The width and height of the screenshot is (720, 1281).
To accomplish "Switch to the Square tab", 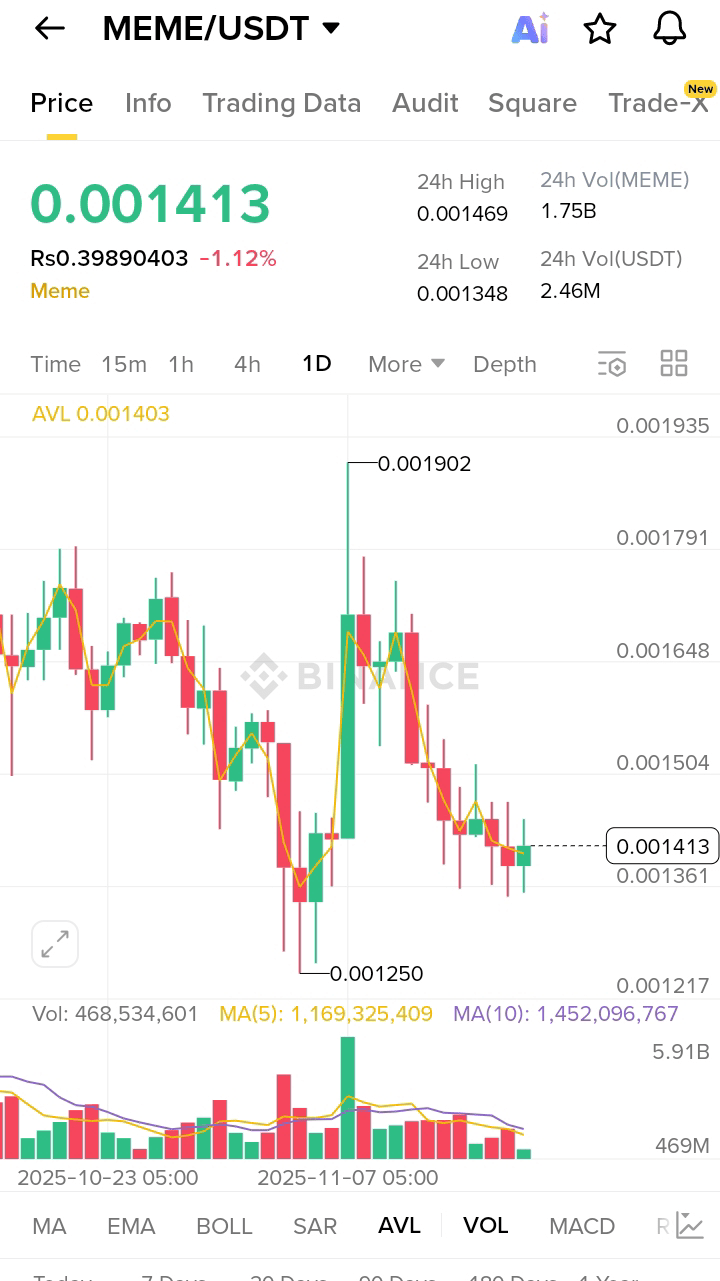I will tap(532, 103).
